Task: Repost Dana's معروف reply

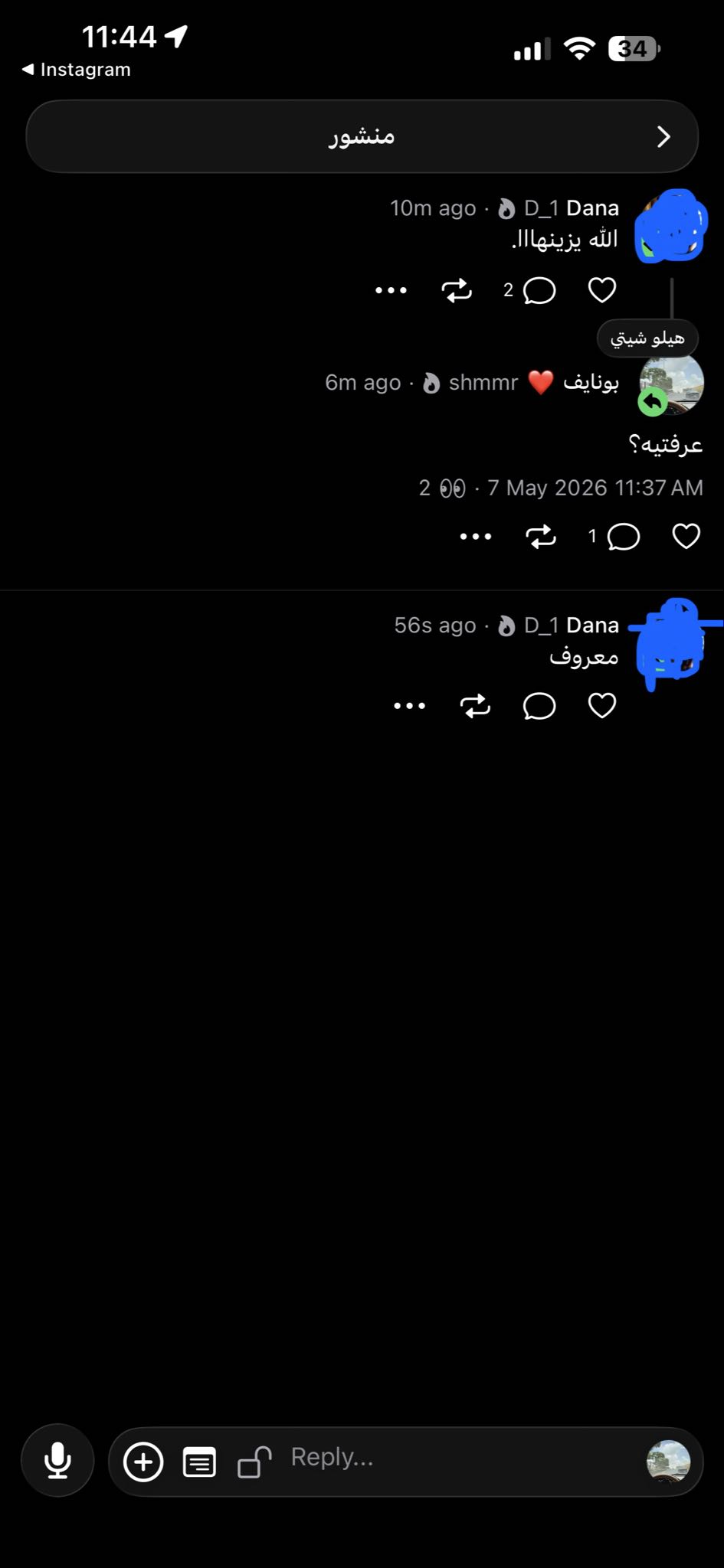Action: coord(475,705)
